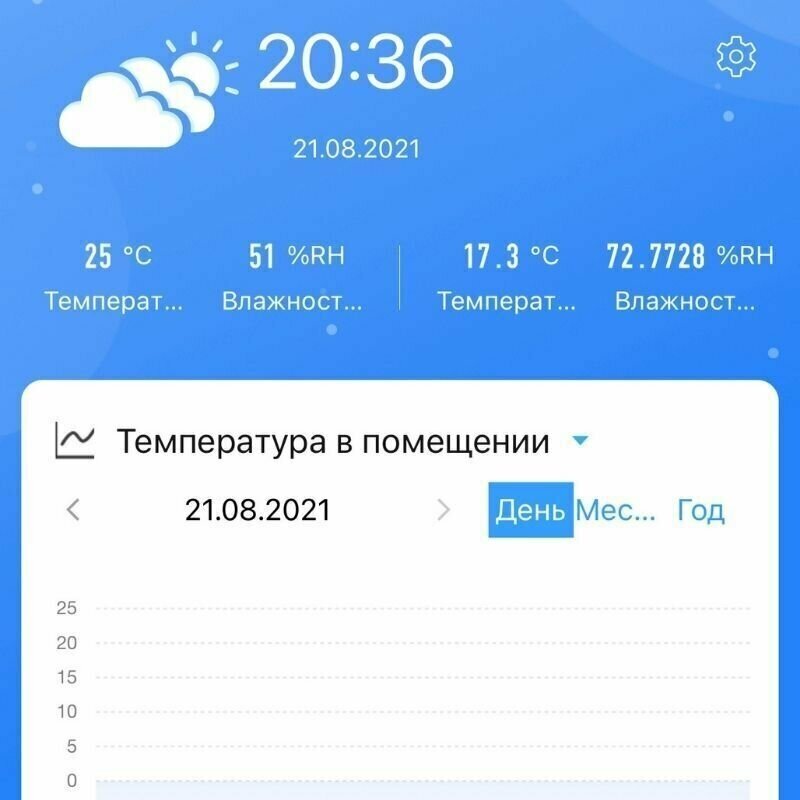
Task: Select the День chart tab
Action: coord(530,510)
